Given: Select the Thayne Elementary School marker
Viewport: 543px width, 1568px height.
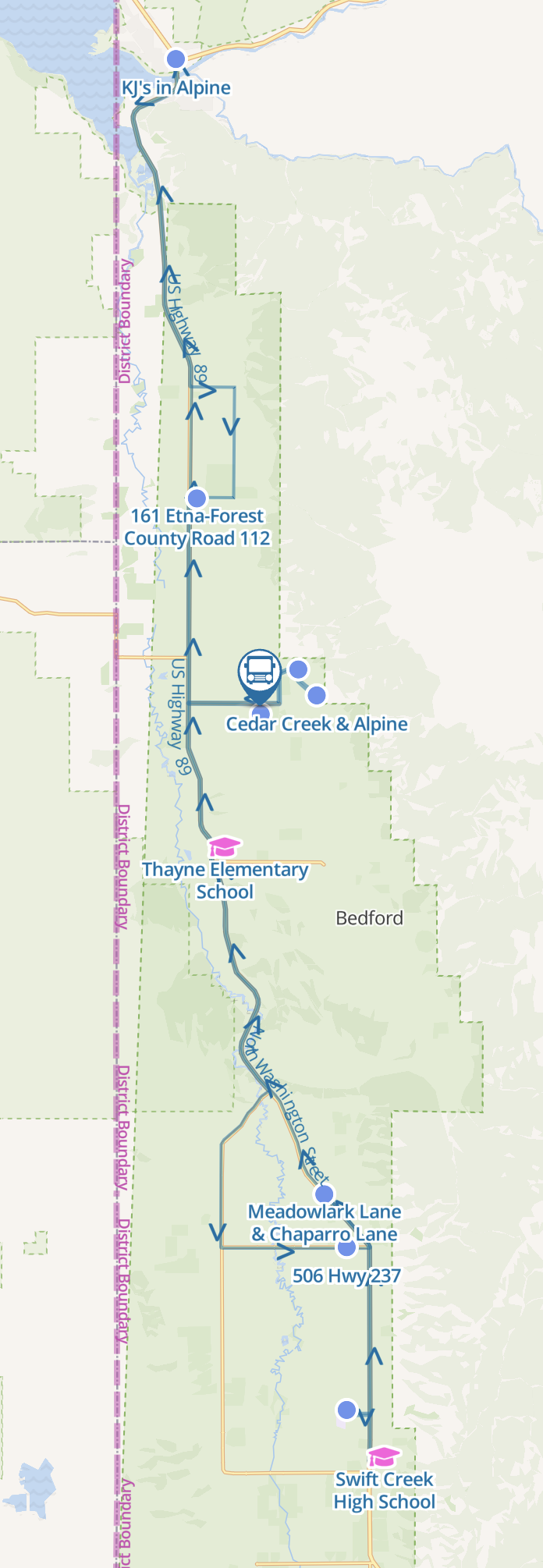Looking at the screenshot, I should pyautogui.click(x=225, y=846).
